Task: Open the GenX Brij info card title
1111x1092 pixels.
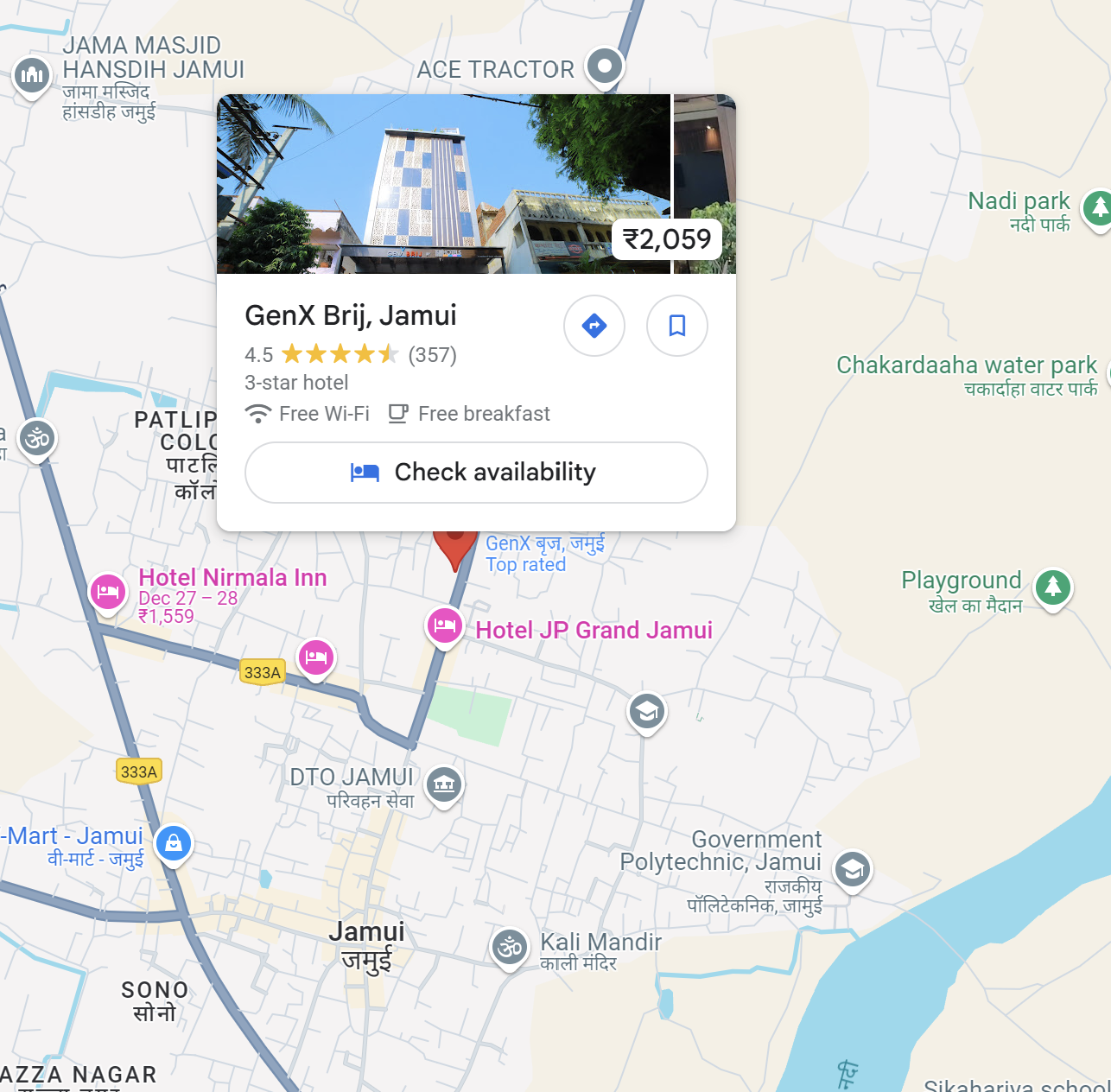Action: pyautogui.click(x=350, y=315)
